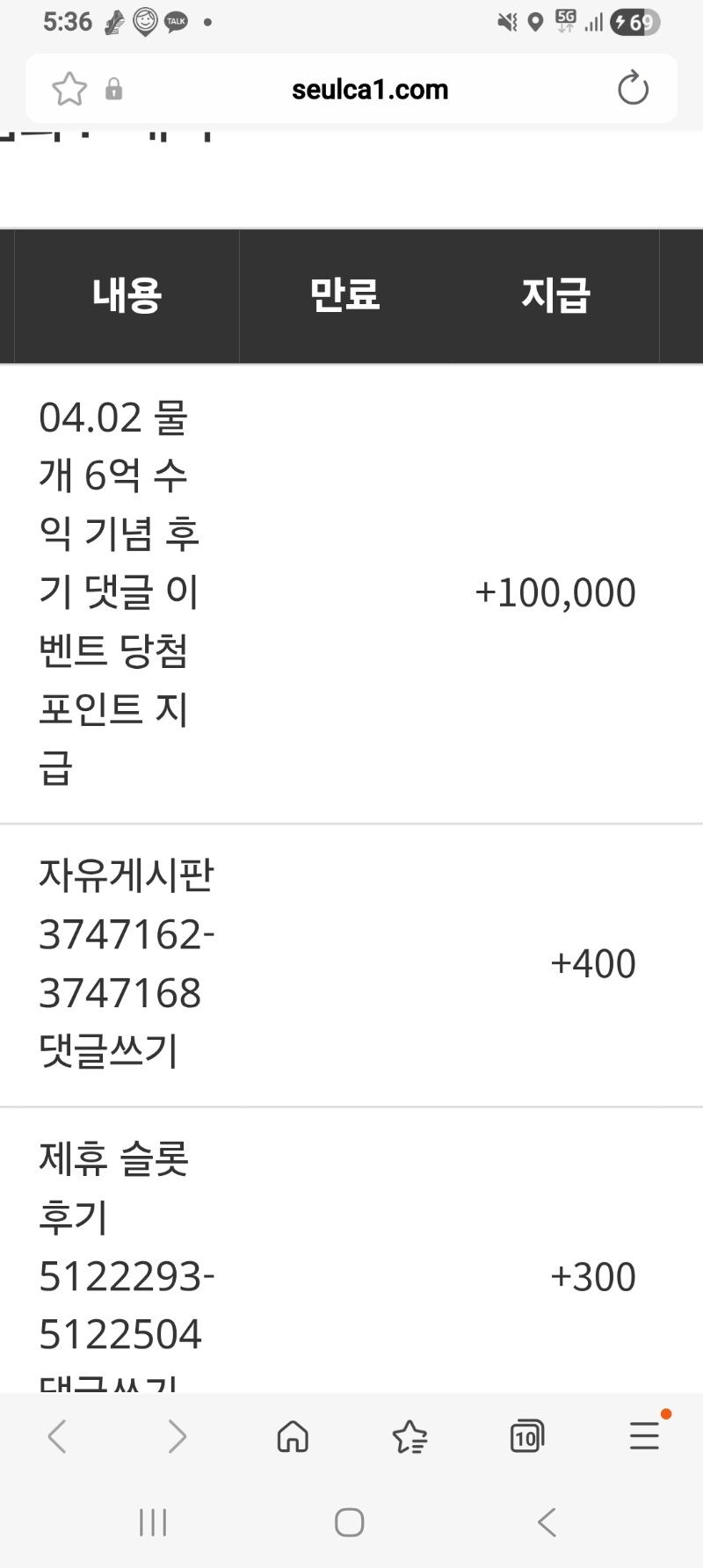Open the bookmarks list
Screen dimensions: 703x1568
(409, 1437)
